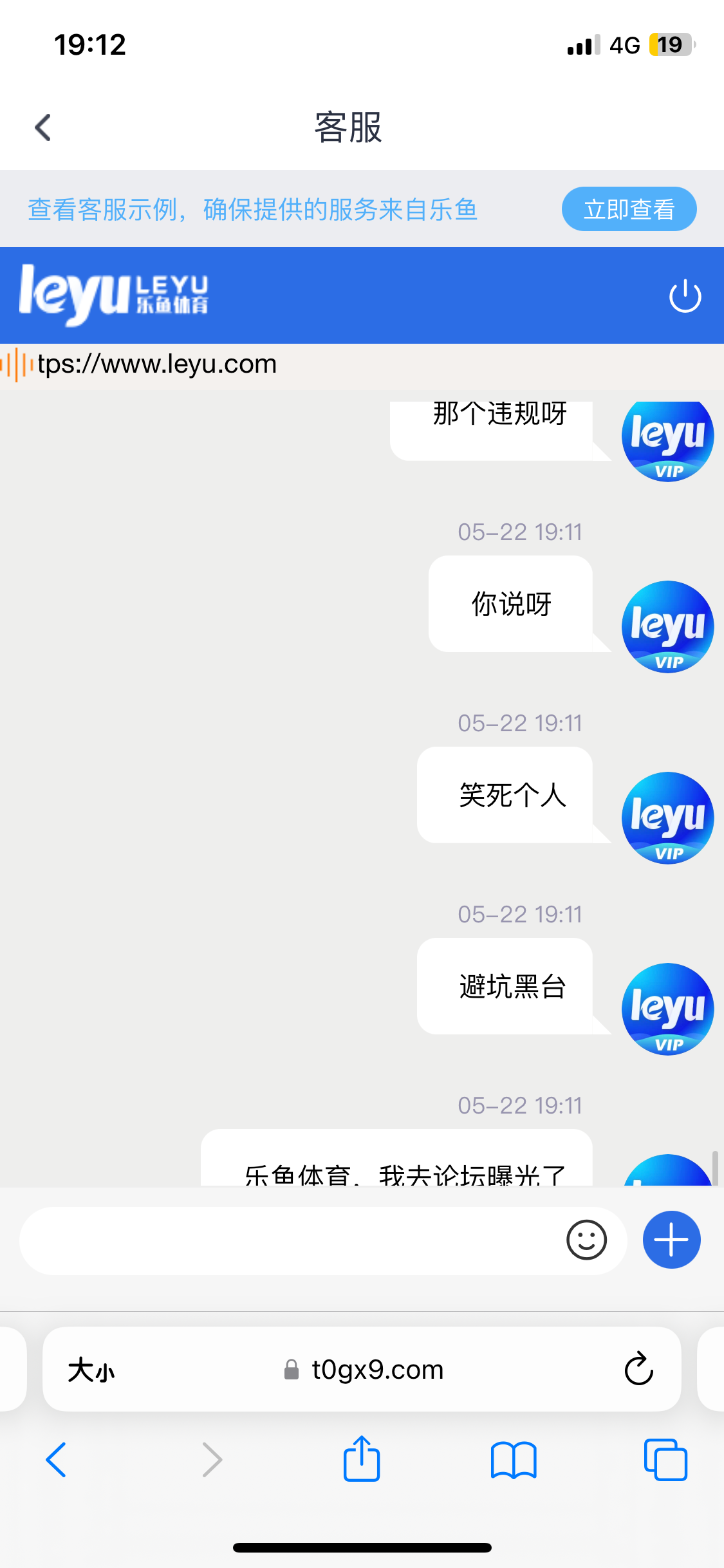Image resolution: width=724 pixels, height=1568 pixels.
Task: Show all open Safari tabs
Action: (x=665, y=1459)
